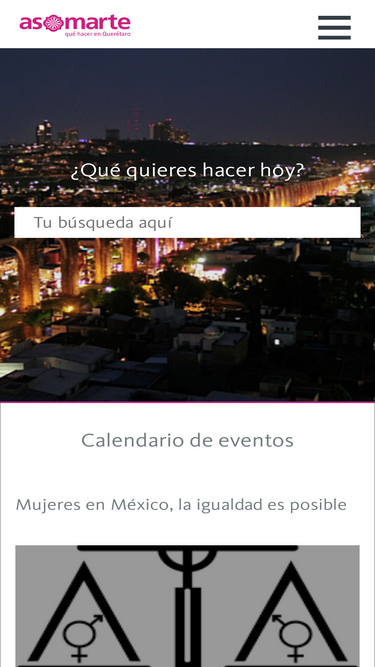
Task: Open the hamburger menu
Action: pyautogui.click(x=334, y=27)
